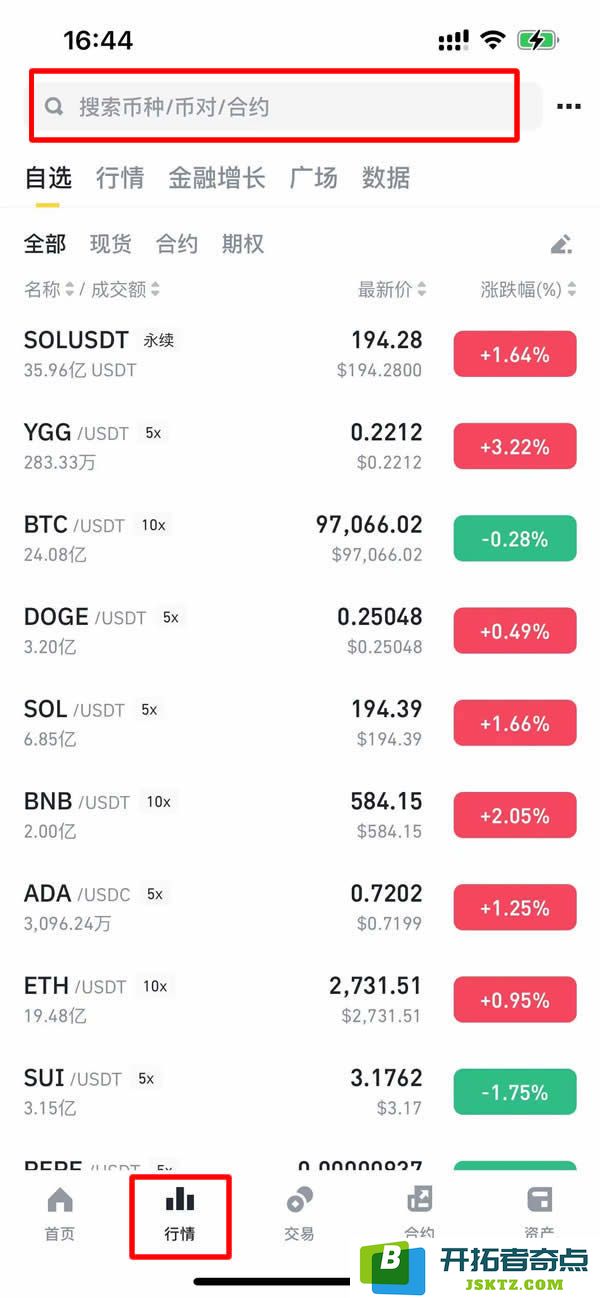
Task: Select the 期权 filter
Action: pyautogui.click(x=243, y=244)
